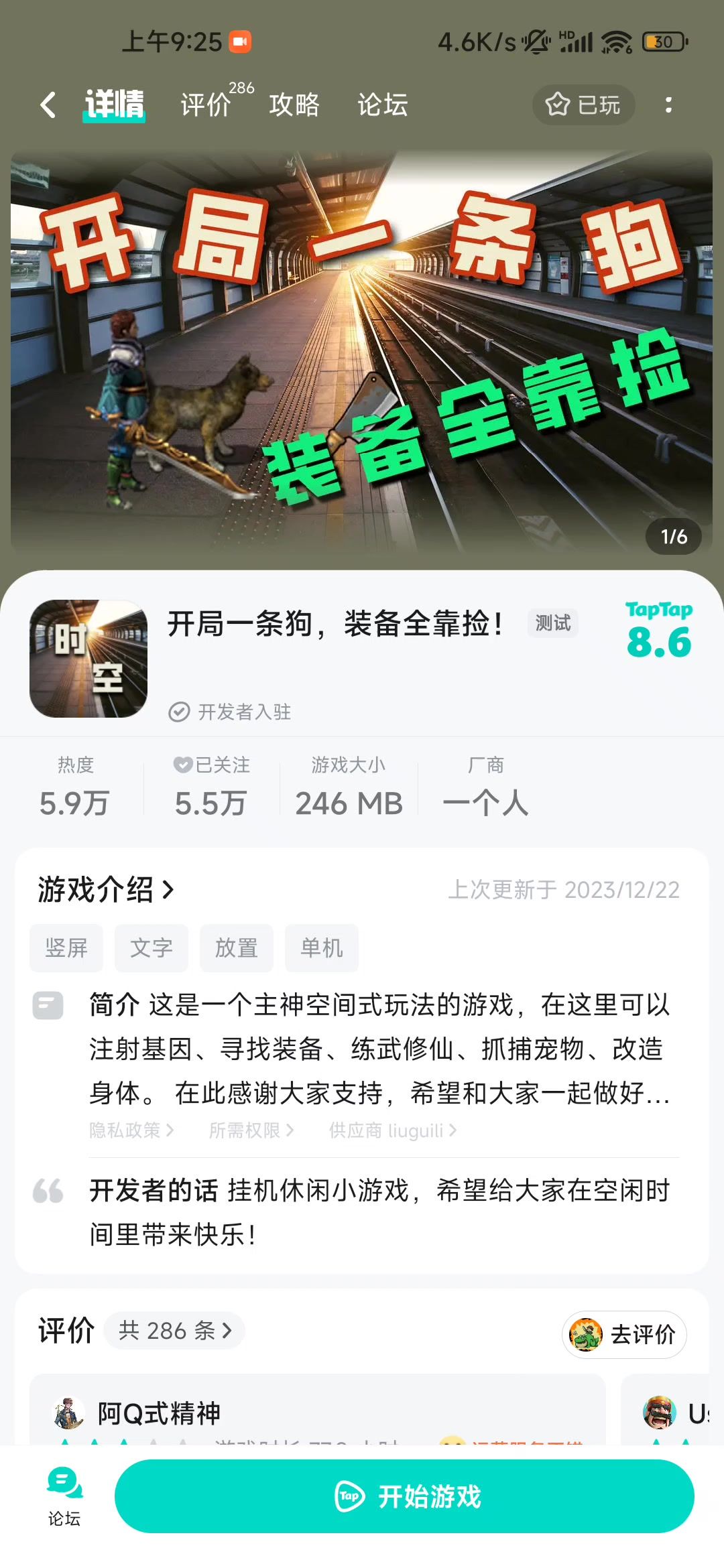This screenshot has height=1568, width=724.
Task: Open the three-dot overflow menu
Action: pyautogui.click(x=668, y=105)
